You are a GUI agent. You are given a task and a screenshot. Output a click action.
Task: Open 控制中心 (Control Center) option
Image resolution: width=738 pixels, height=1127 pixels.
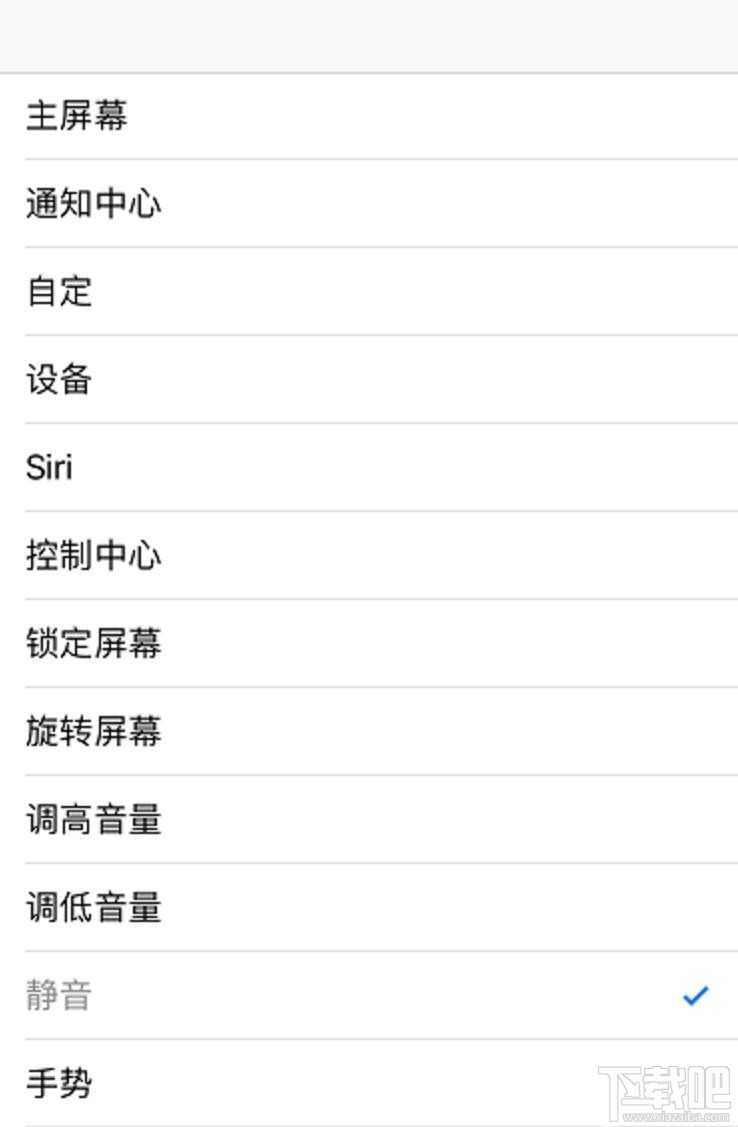[93, 555]
